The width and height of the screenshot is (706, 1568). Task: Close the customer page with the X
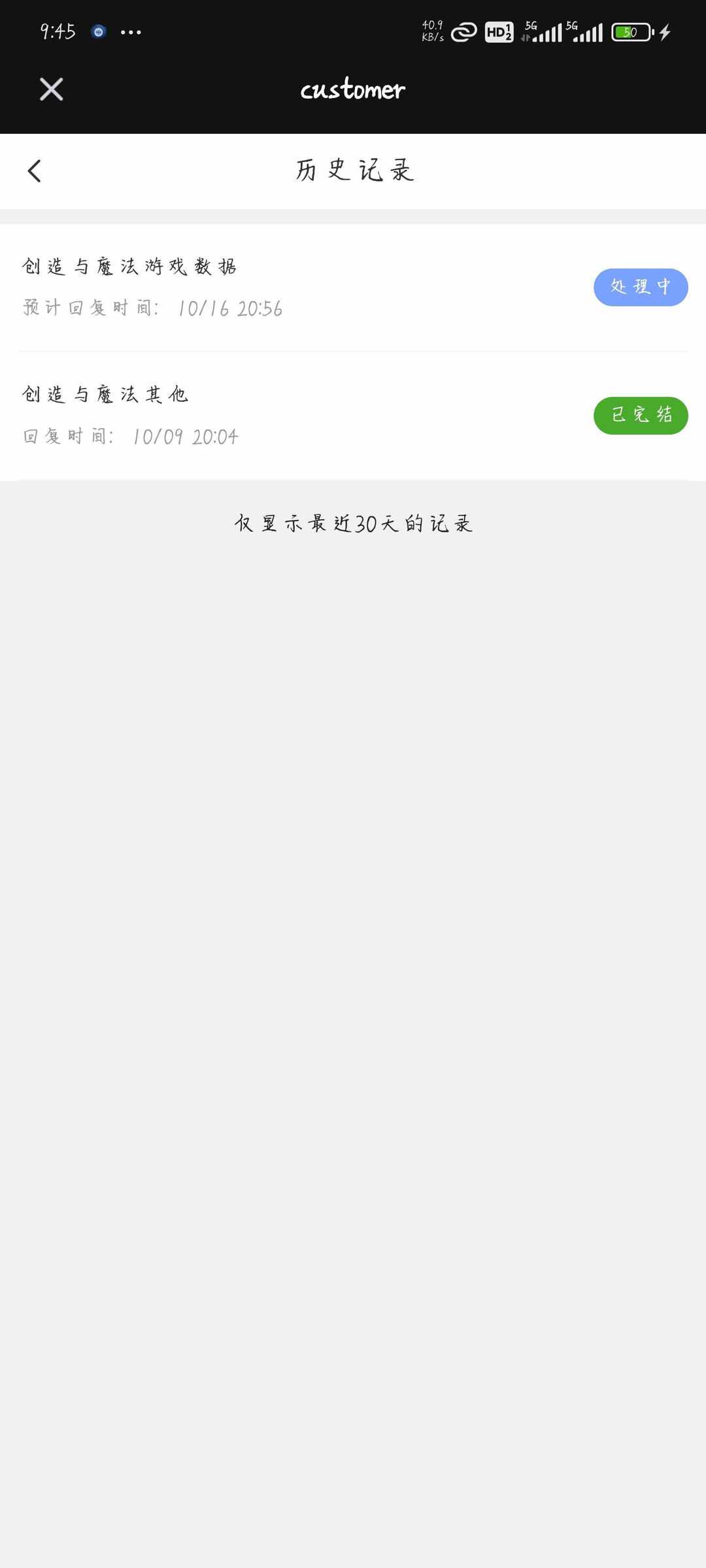pos(51,90)
